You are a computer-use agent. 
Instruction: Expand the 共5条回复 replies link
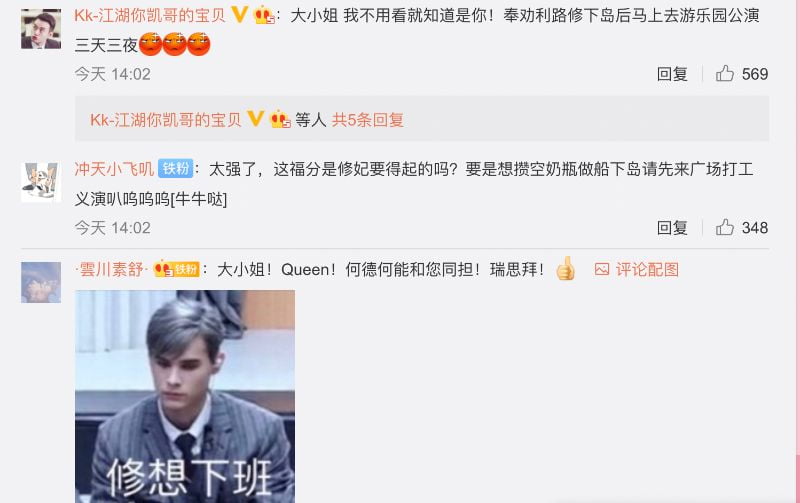point(367,120)
